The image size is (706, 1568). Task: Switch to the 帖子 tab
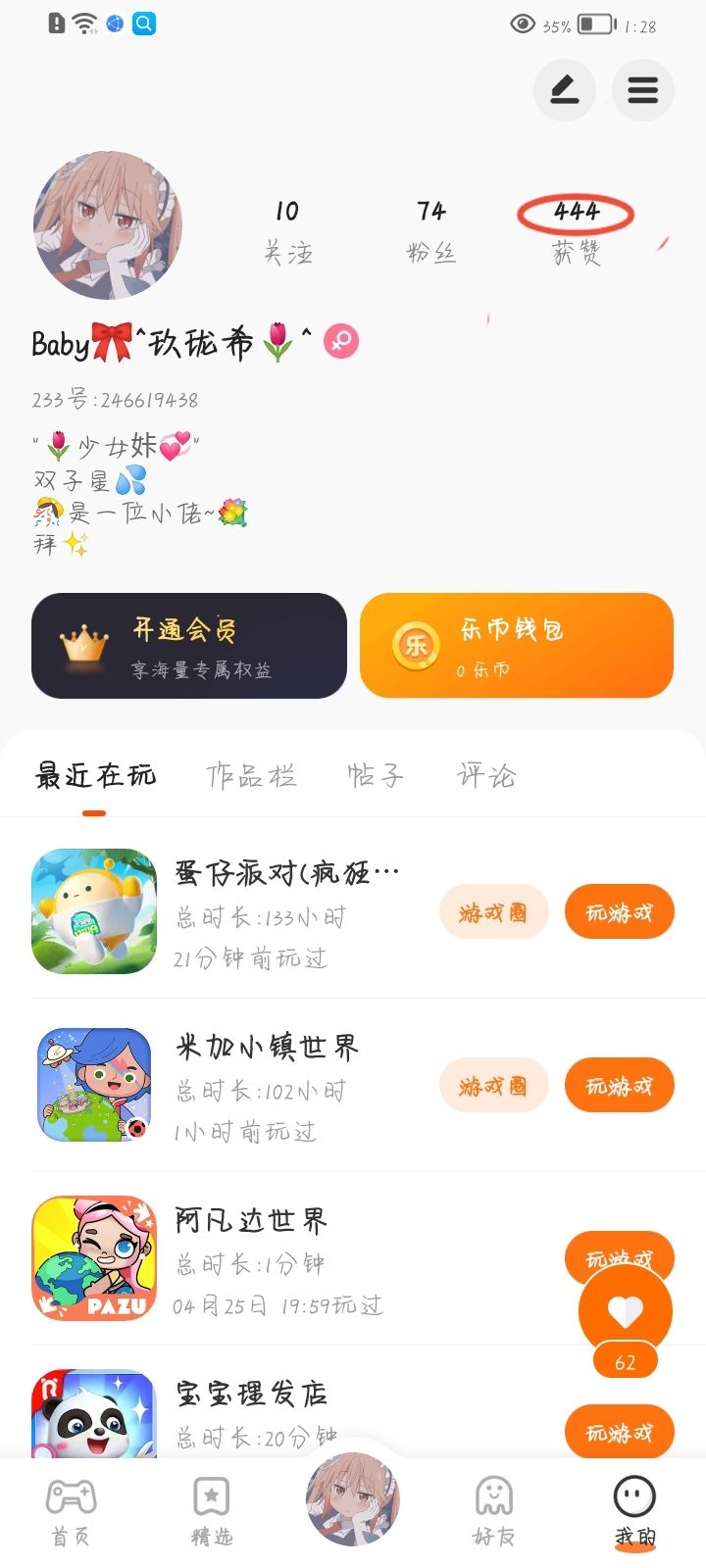(x=375, y=776)
